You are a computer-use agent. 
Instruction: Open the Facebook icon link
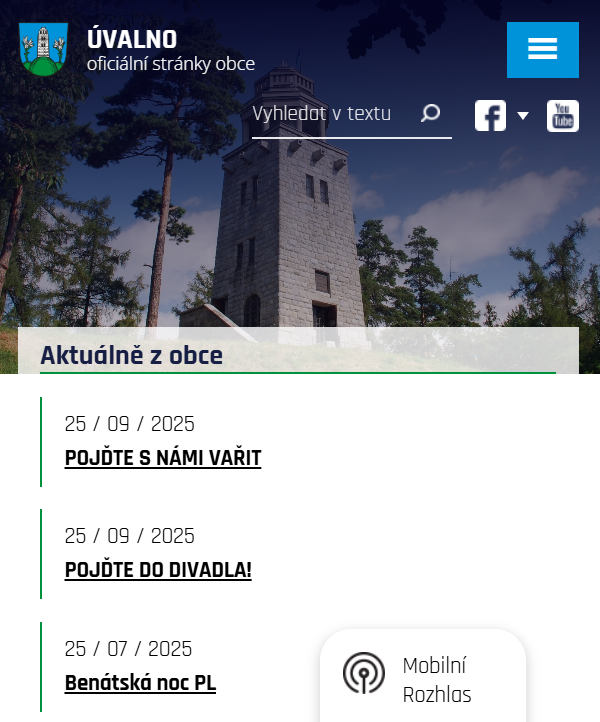coord(490,116)
